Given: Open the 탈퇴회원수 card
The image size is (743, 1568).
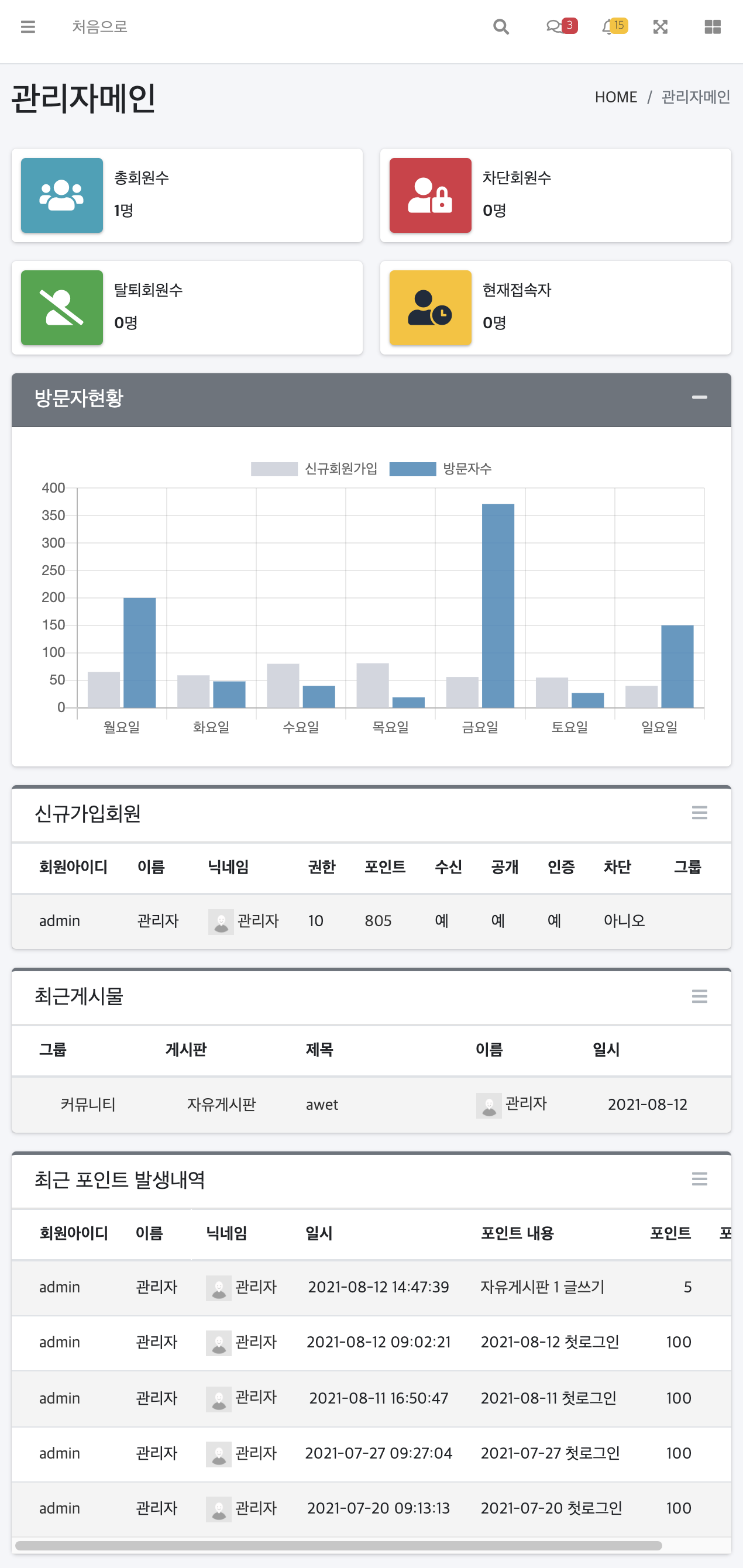Looking at the screenshot, I should click(187, 308).
